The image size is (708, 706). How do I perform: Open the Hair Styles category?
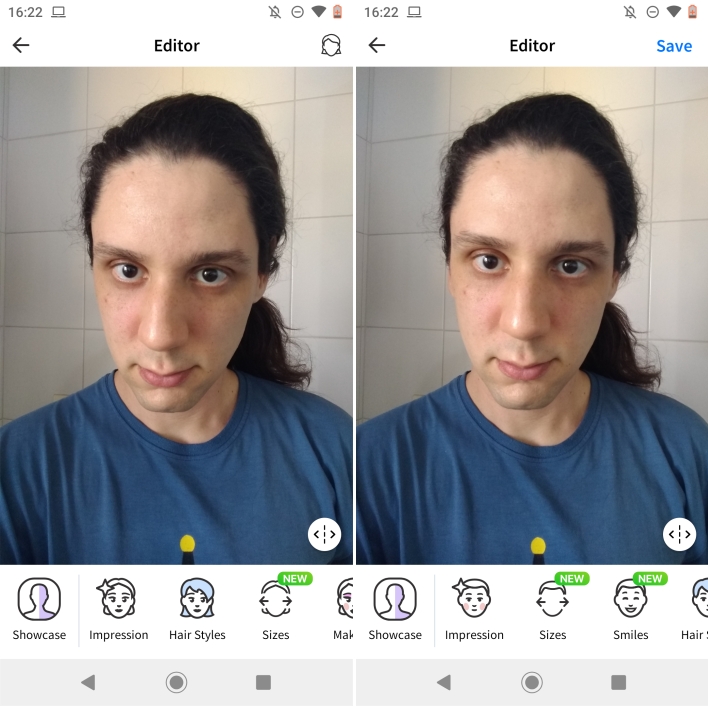pos(197,609)
